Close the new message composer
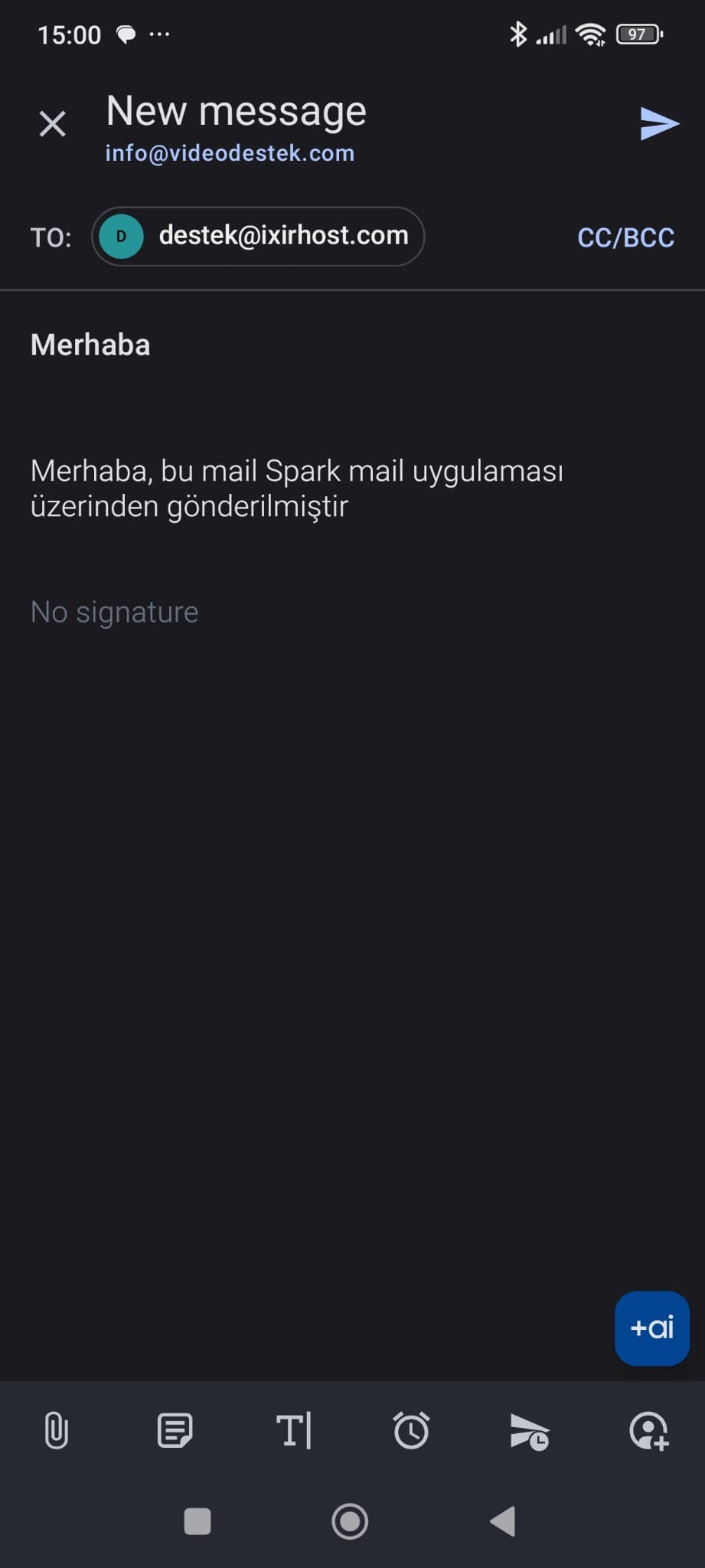Image resolution: width=705 pixels, height=1568 pixels. click(52, 123)
